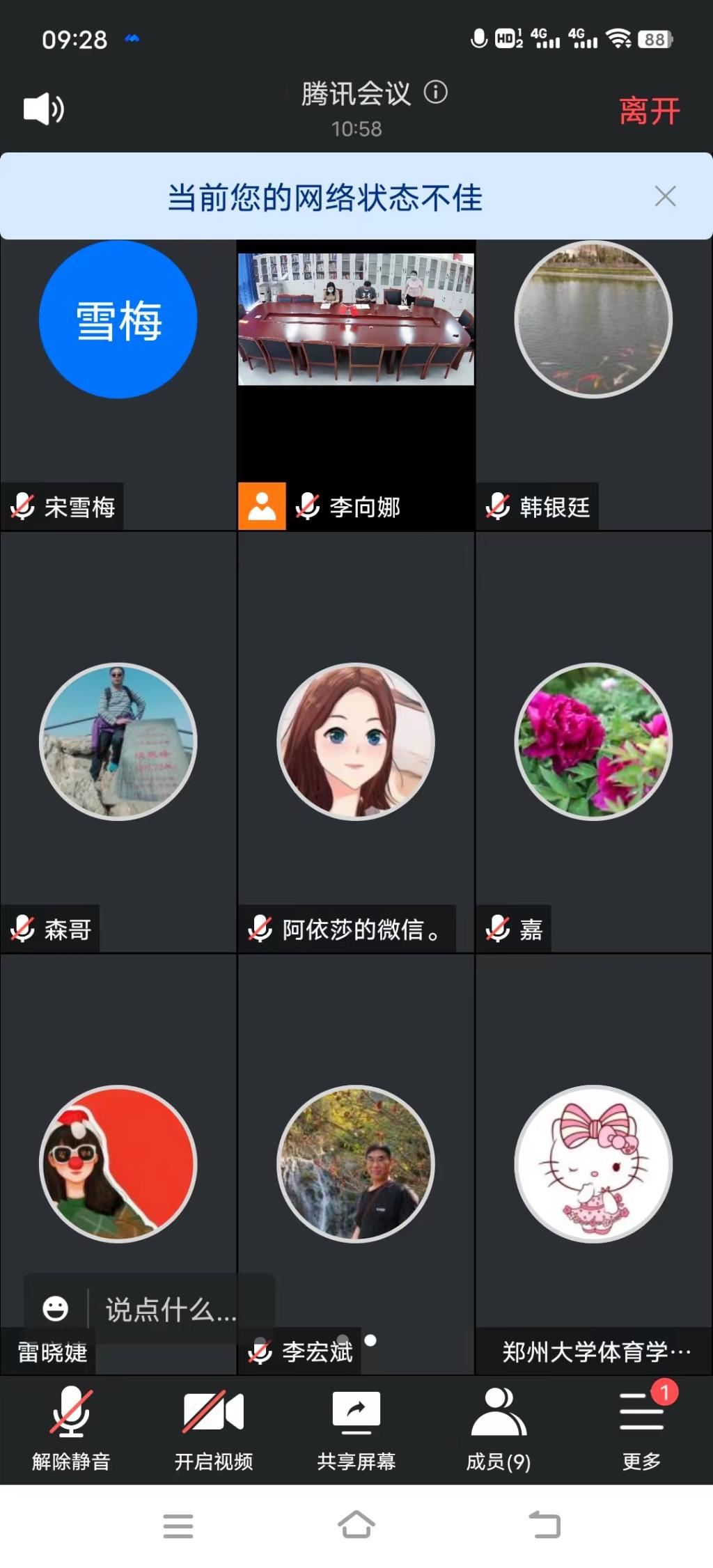Image resolution: width=713 pixels, height=1568 pixels.
Task: Tap the 说点什么 chat input
Action: pos(171,1310)
